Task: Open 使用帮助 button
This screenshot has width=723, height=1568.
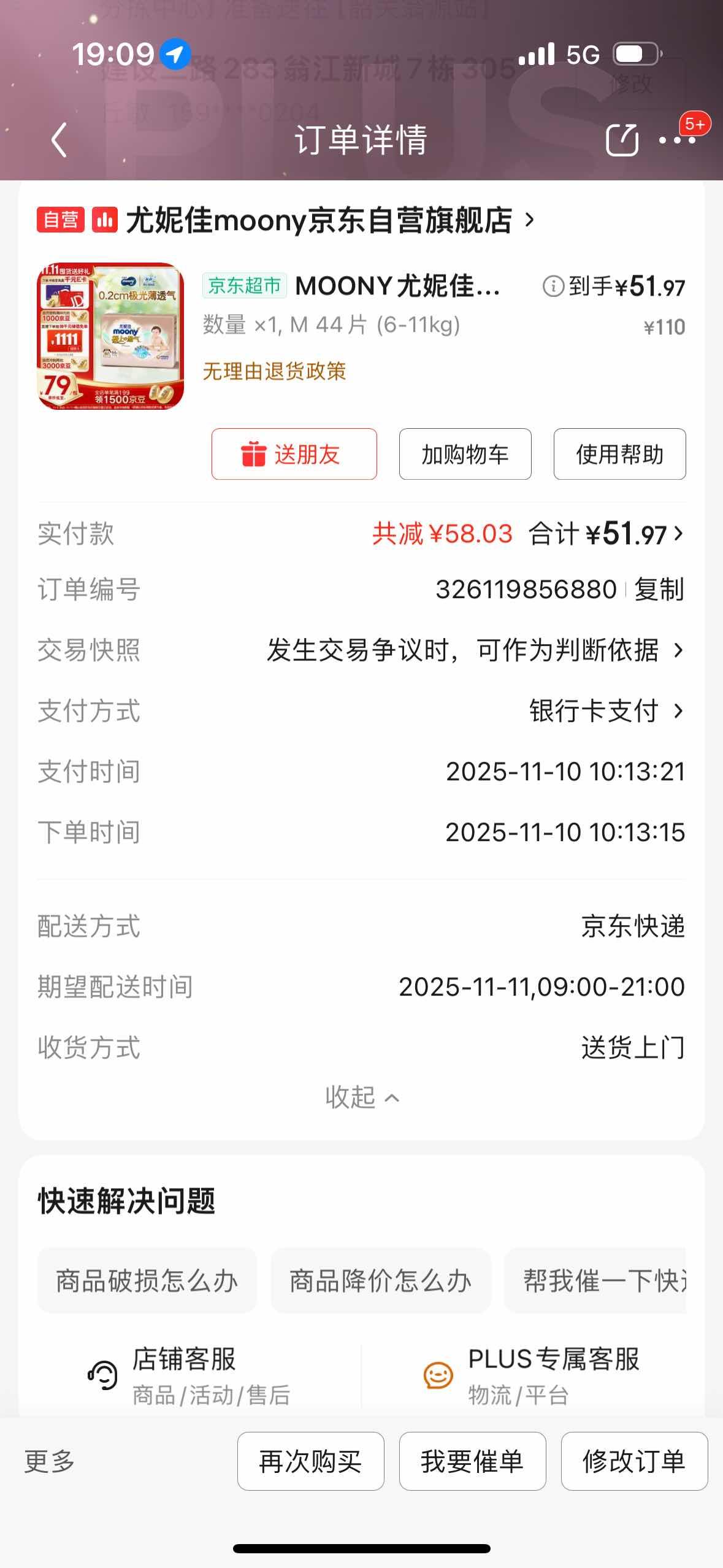Action: click(620, 454)
